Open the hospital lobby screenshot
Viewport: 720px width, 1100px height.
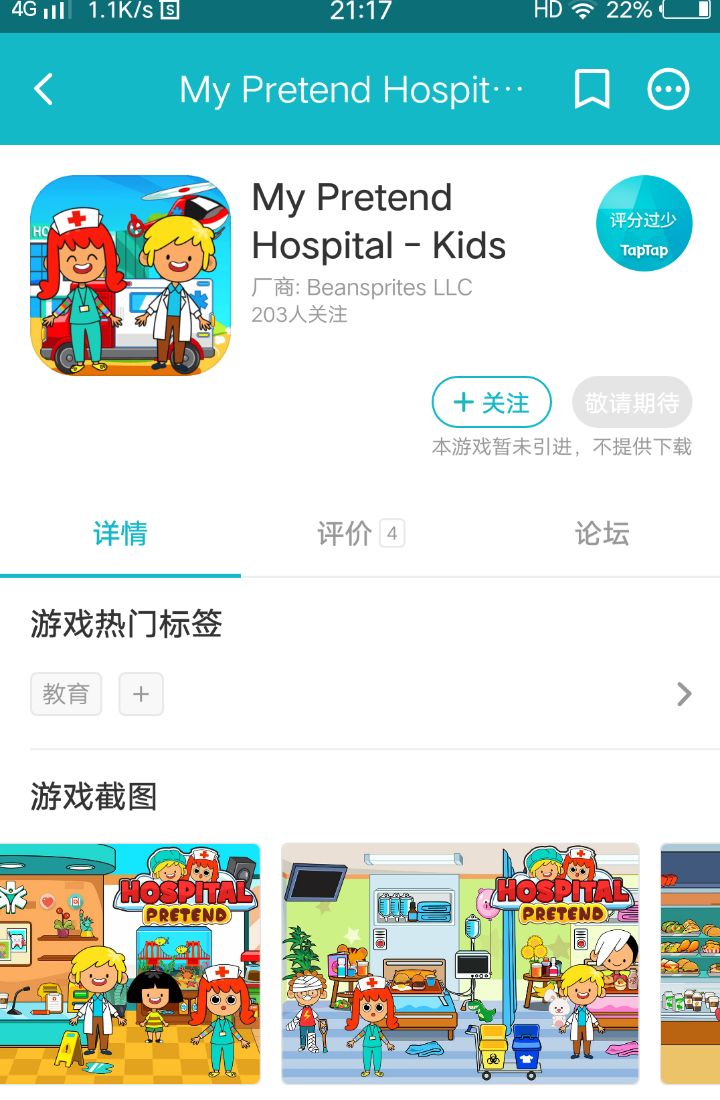(x=130, y=963)
